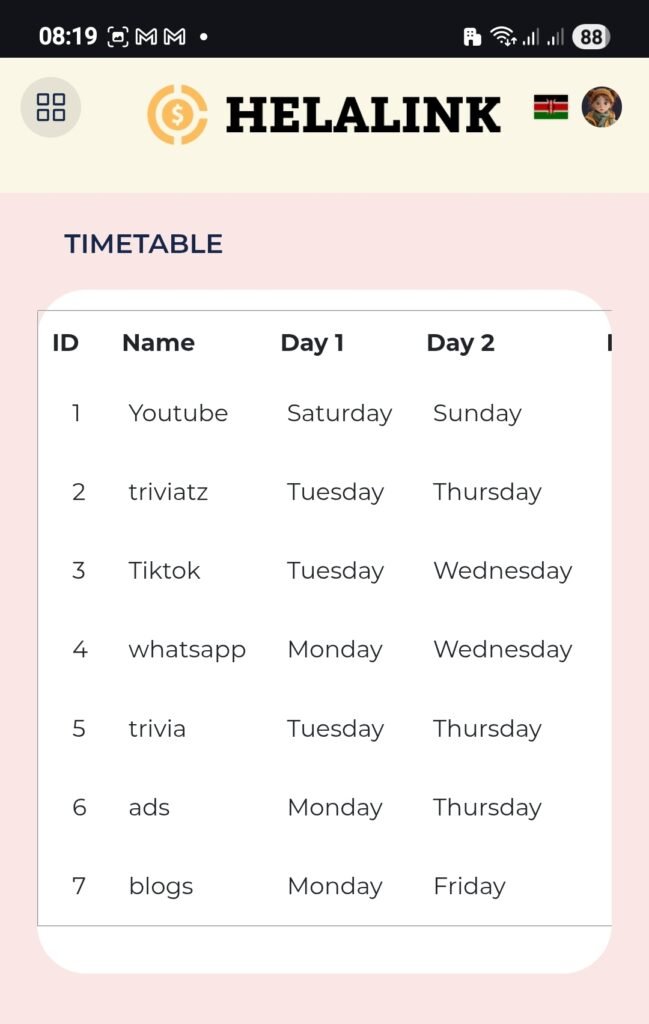Image resolution: width=649 pixels, height=1024 pixels.
Task: Open the profile avatar
Action: (x=602, y=107)
